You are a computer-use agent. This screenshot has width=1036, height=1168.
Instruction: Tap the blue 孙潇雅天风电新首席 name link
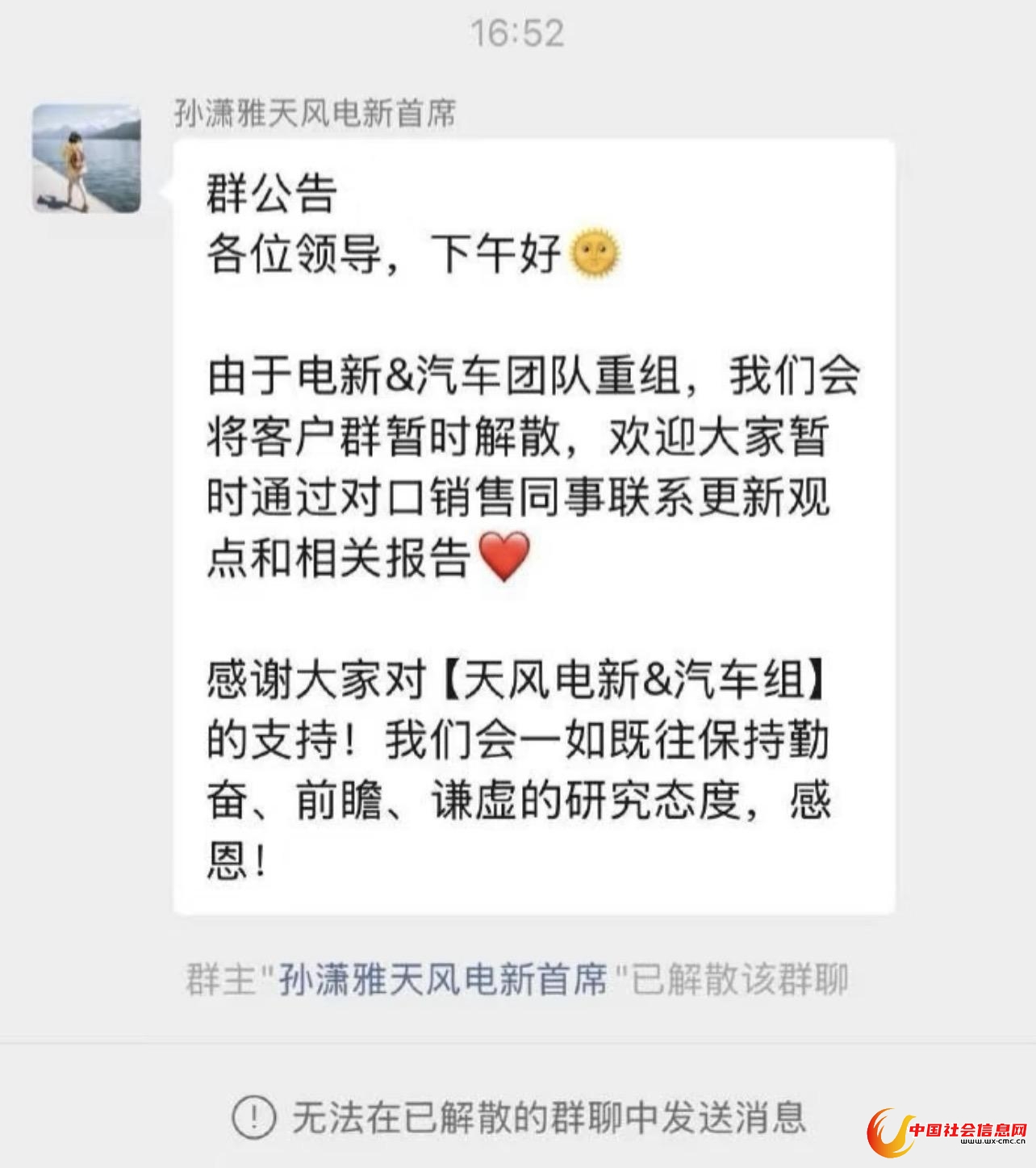tap(443, 979)
